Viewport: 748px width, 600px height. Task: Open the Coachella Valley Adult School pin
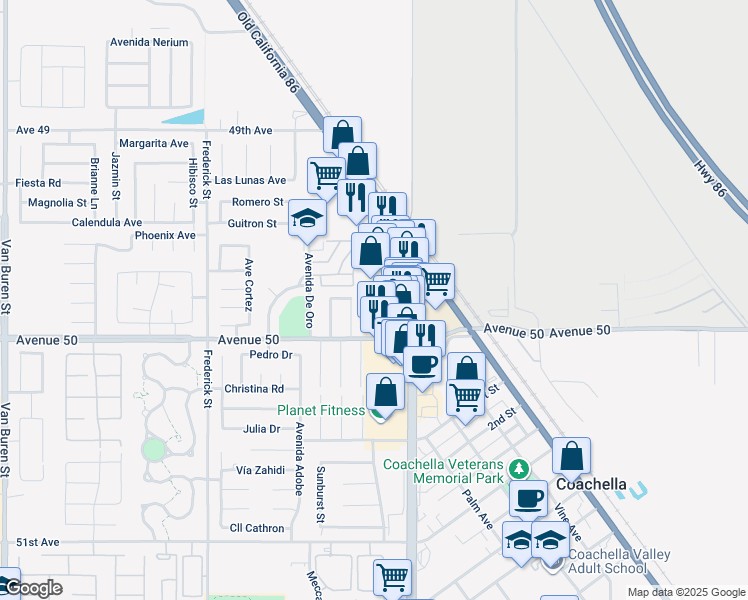555,566
